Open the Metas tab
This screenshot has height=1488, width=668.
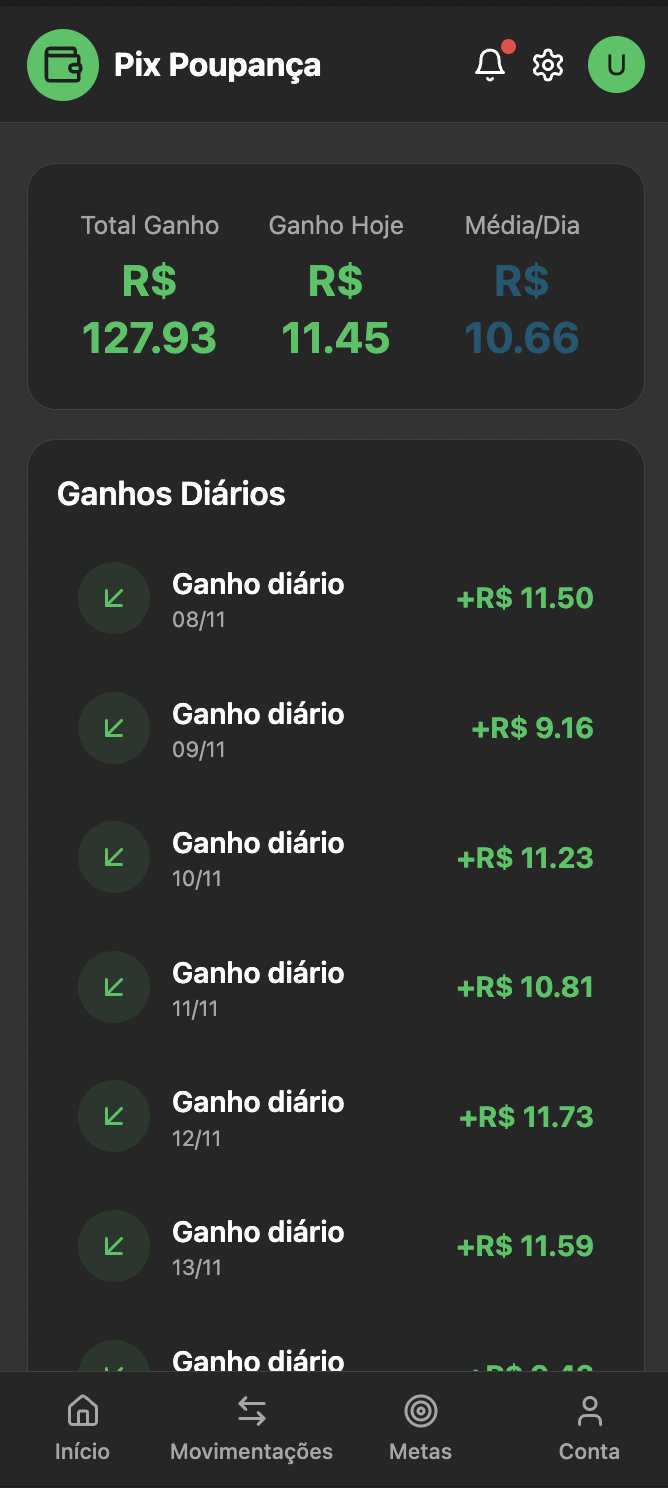click(x=420, y=1429)
